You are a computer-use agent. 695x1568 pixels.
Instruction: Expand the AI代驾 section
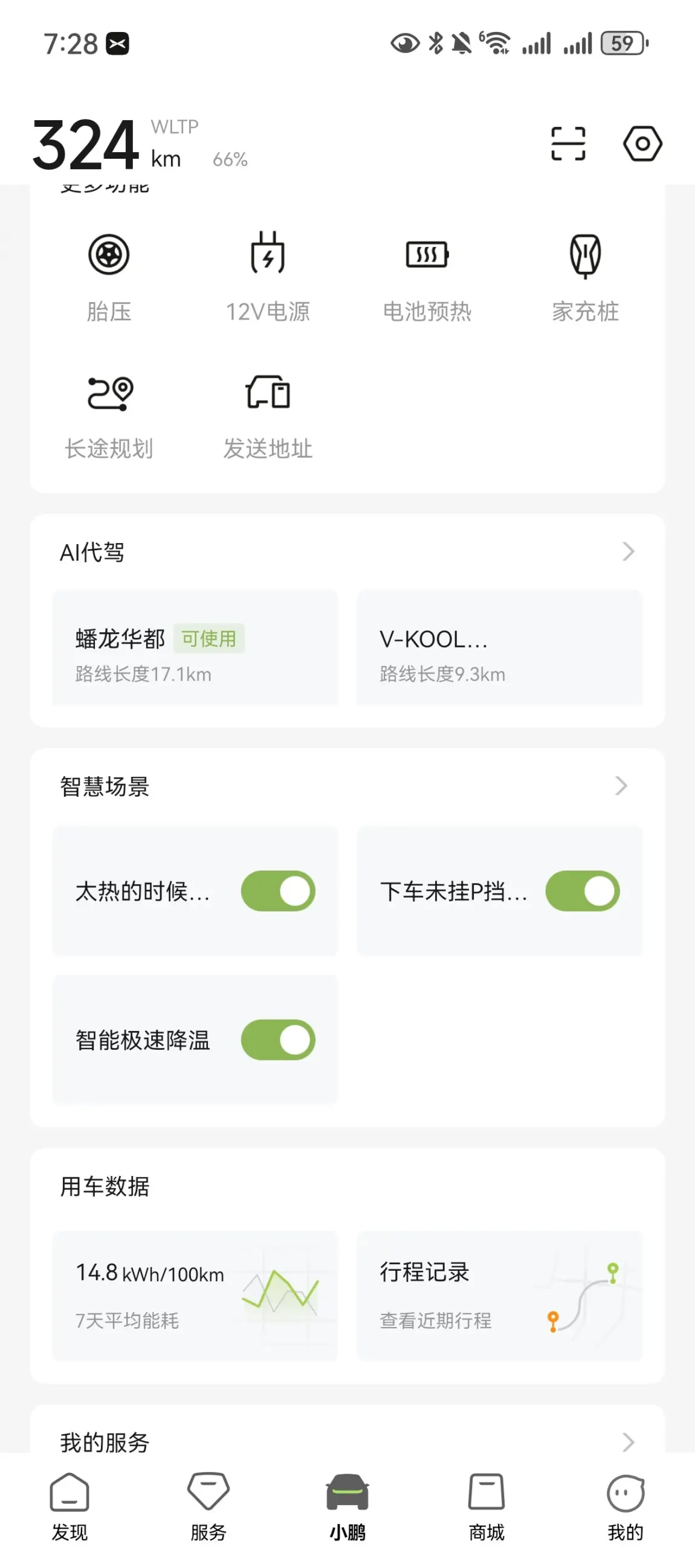pyautogui.click(x=628, y=551)
